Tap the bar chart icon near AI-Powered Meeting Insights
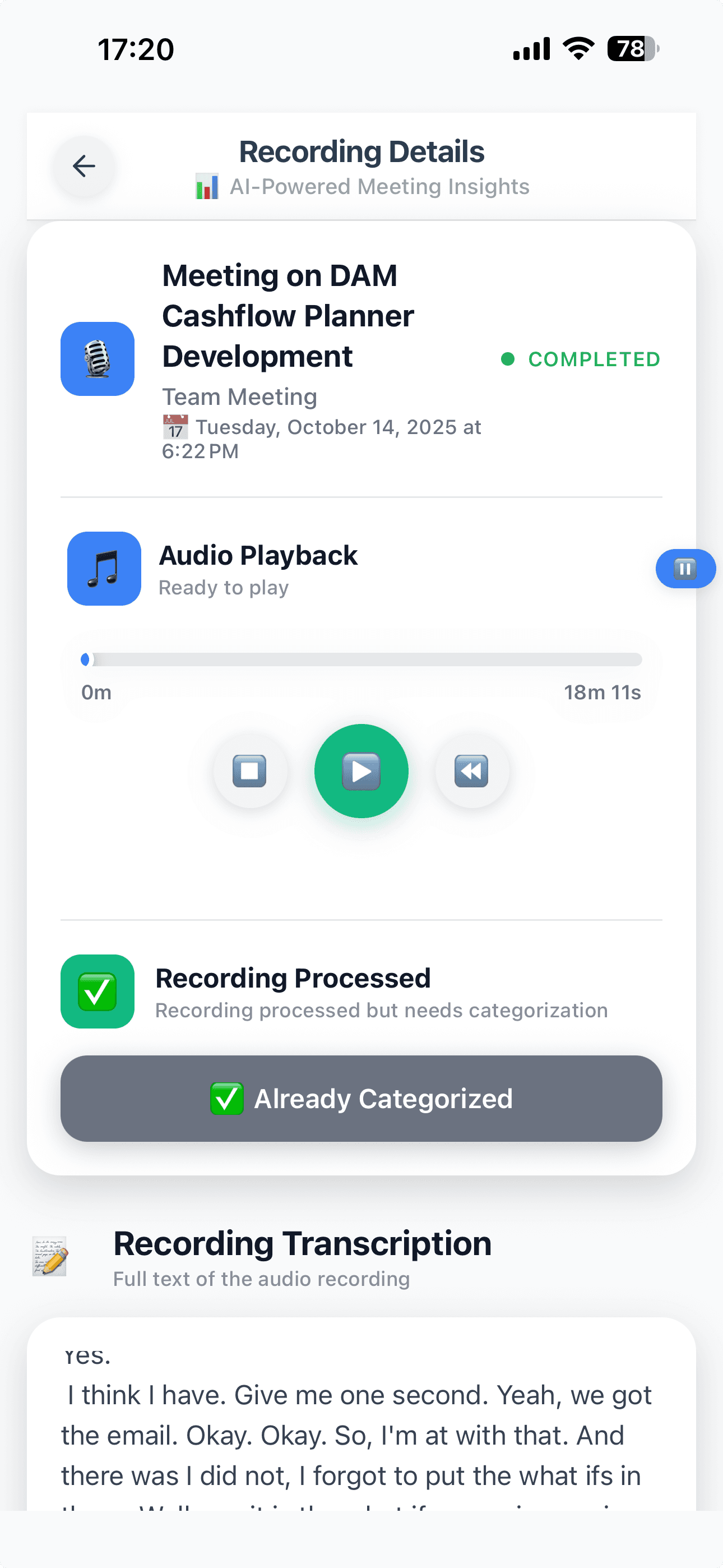This screenshot has width=723, height=1568. pyautogui.click(x=207, y=186)
